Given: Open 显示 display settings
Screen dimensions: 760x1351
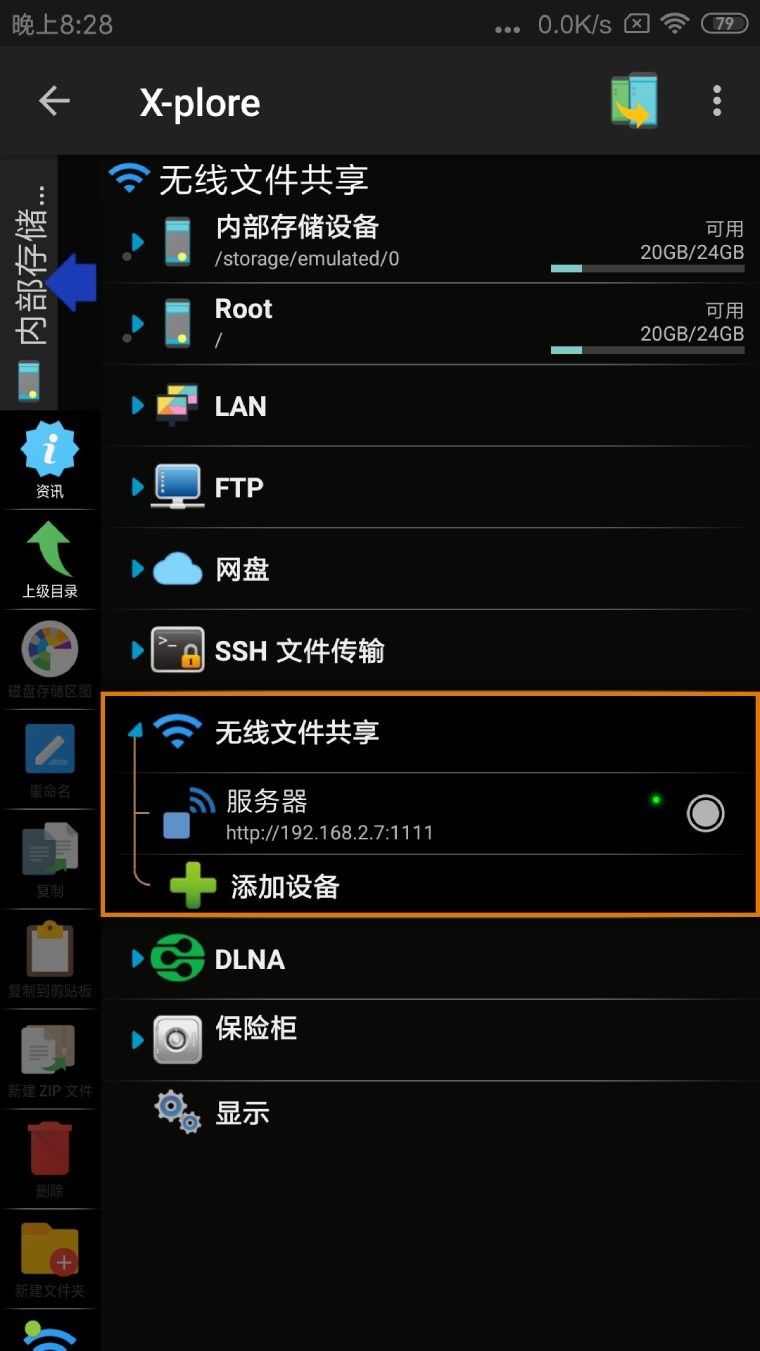Looking at the screenshot, I should coord(242,1112).
